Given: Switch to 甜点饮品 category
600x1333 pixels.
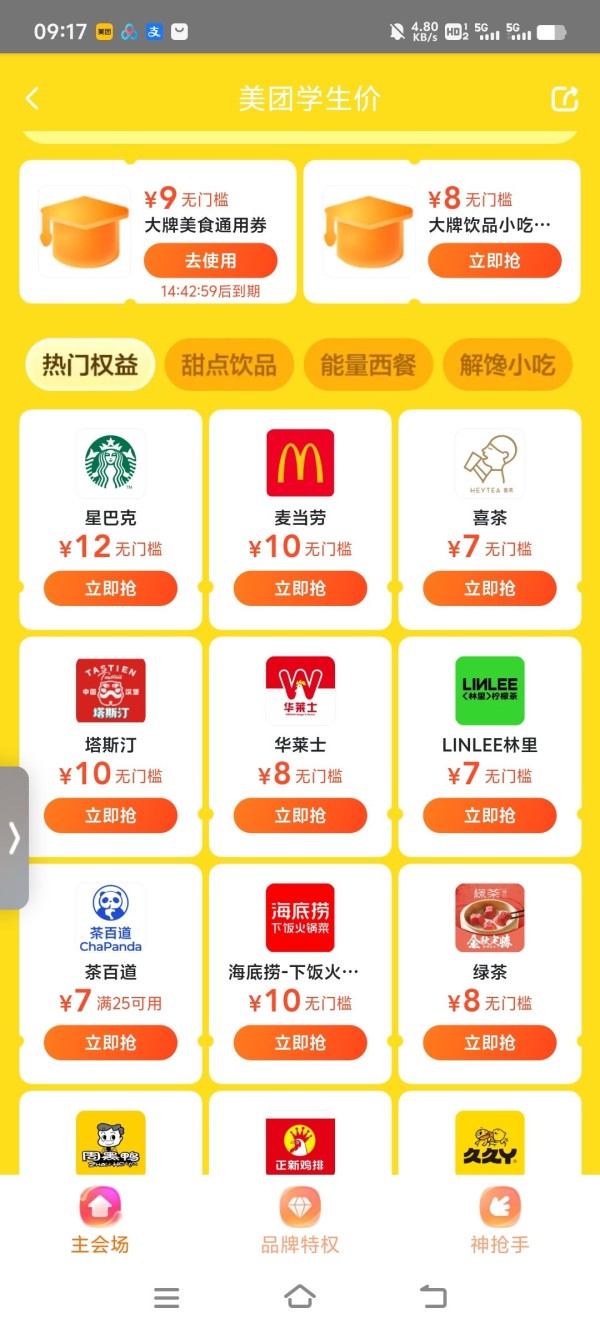Looking at the screenshot, I should click(x=228, y=365).
